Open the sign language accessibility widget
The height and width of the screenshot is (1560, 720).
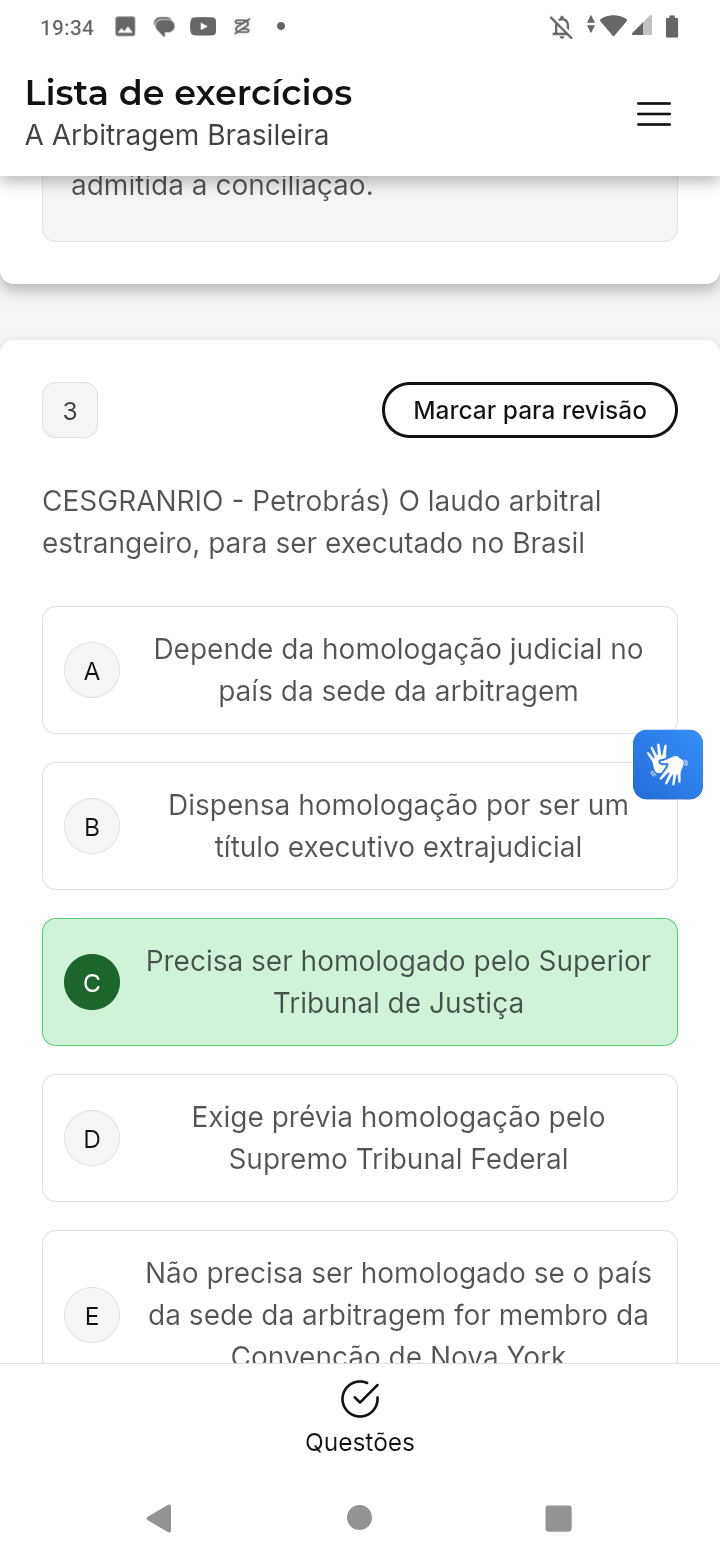point(667,765)
